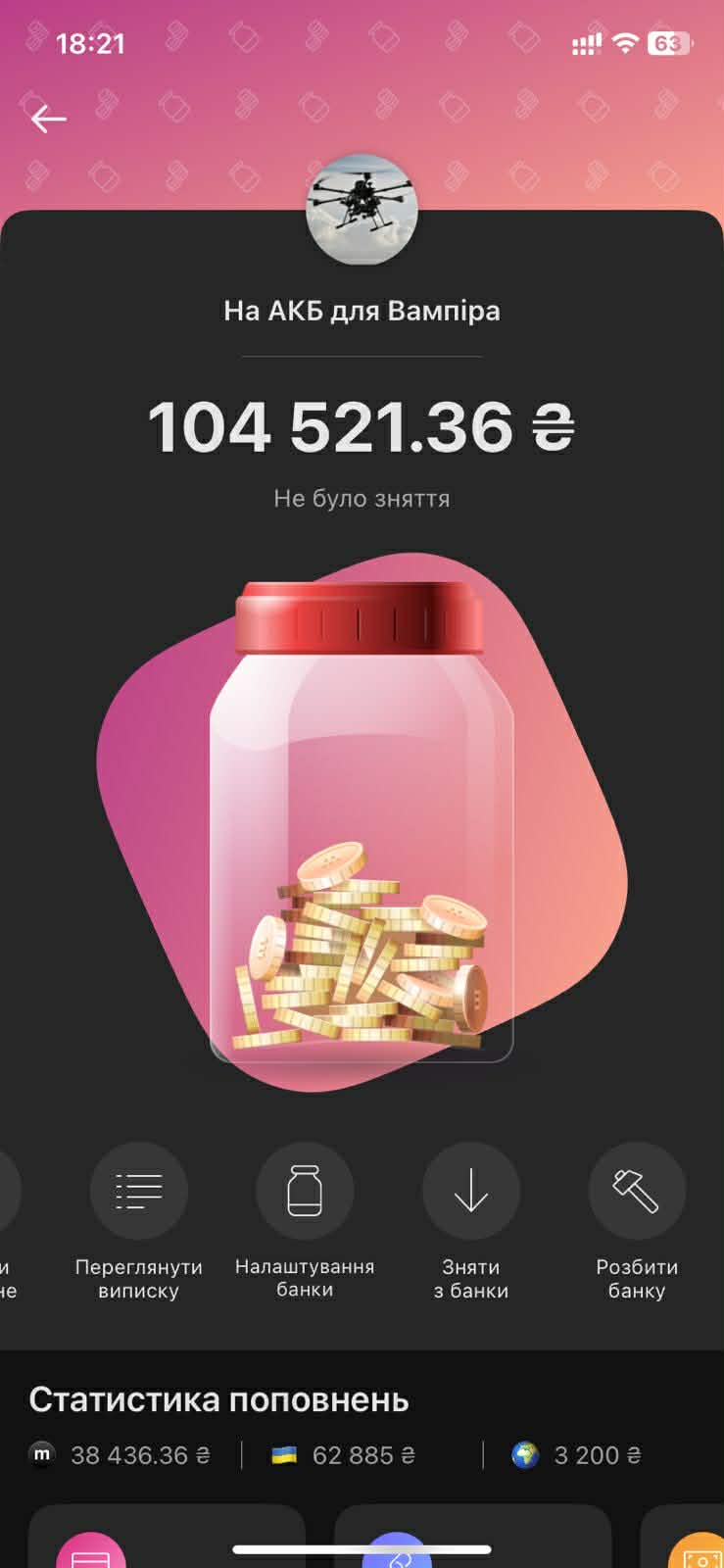Tap the drone jar avatar picture
The width and height of the screenshot is (724, 1568).
click(x=362, y=209)
